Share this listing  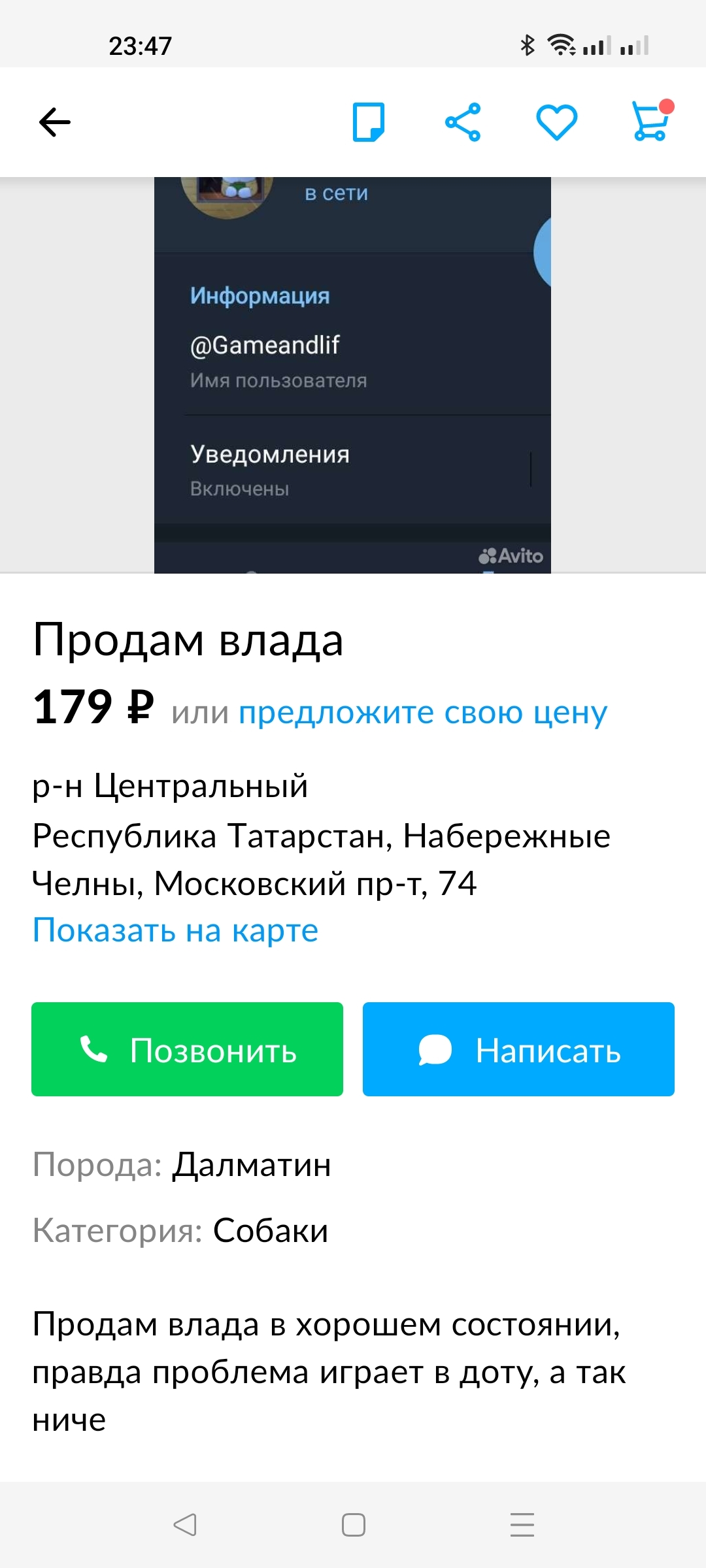click(x=463, y=122)
